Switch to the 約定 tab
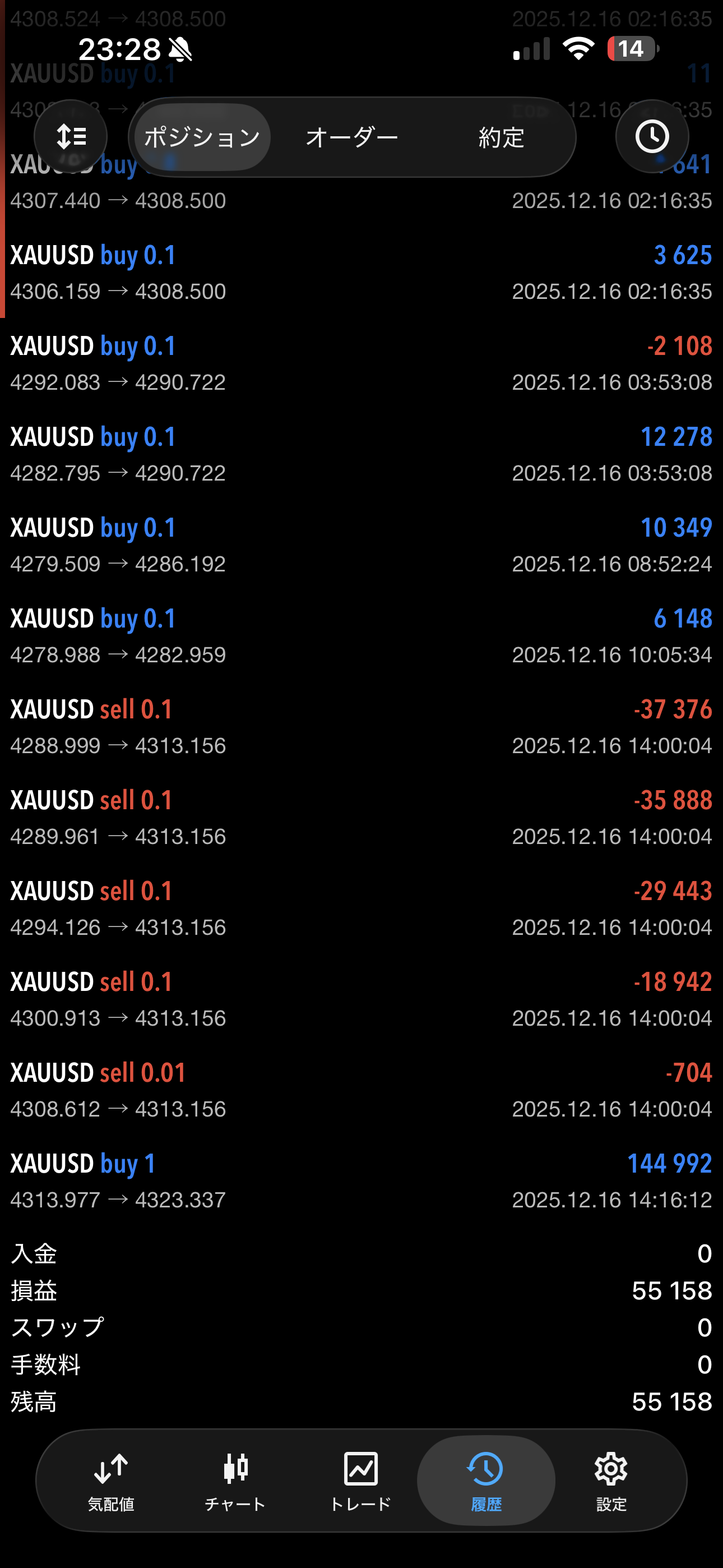 coord(501,137)
